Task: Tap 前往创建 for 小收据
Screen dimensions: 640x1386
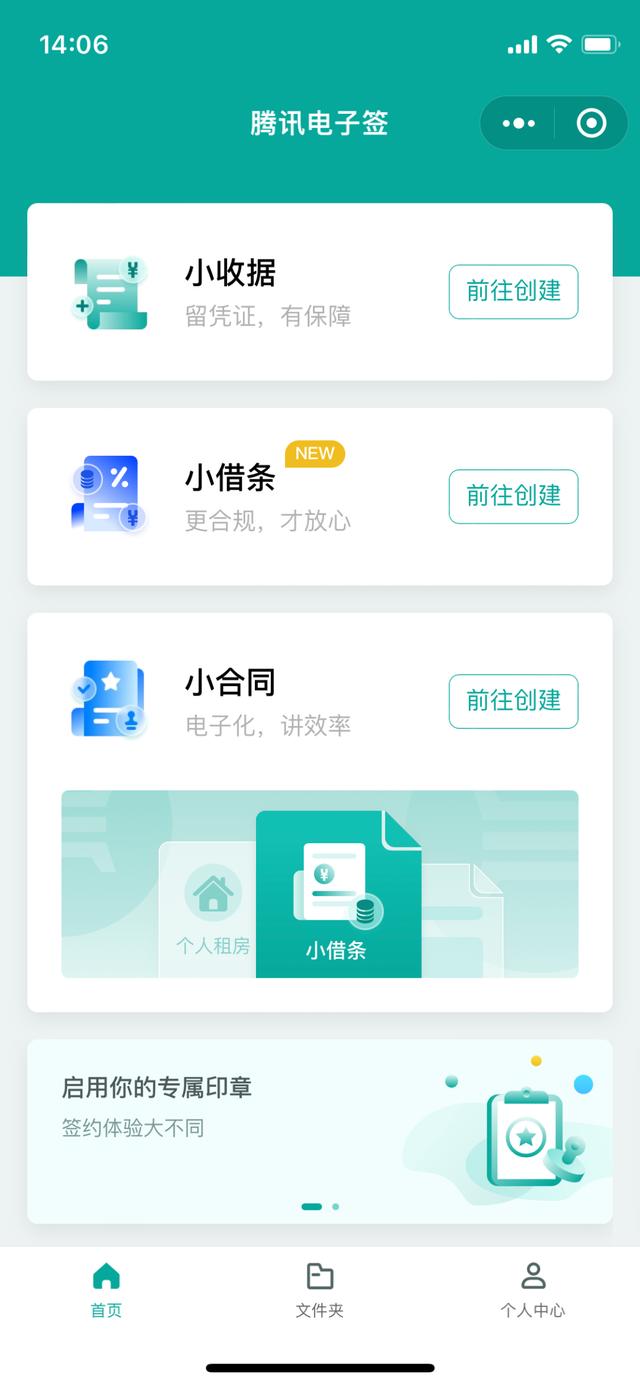Action: click(513, 291)
